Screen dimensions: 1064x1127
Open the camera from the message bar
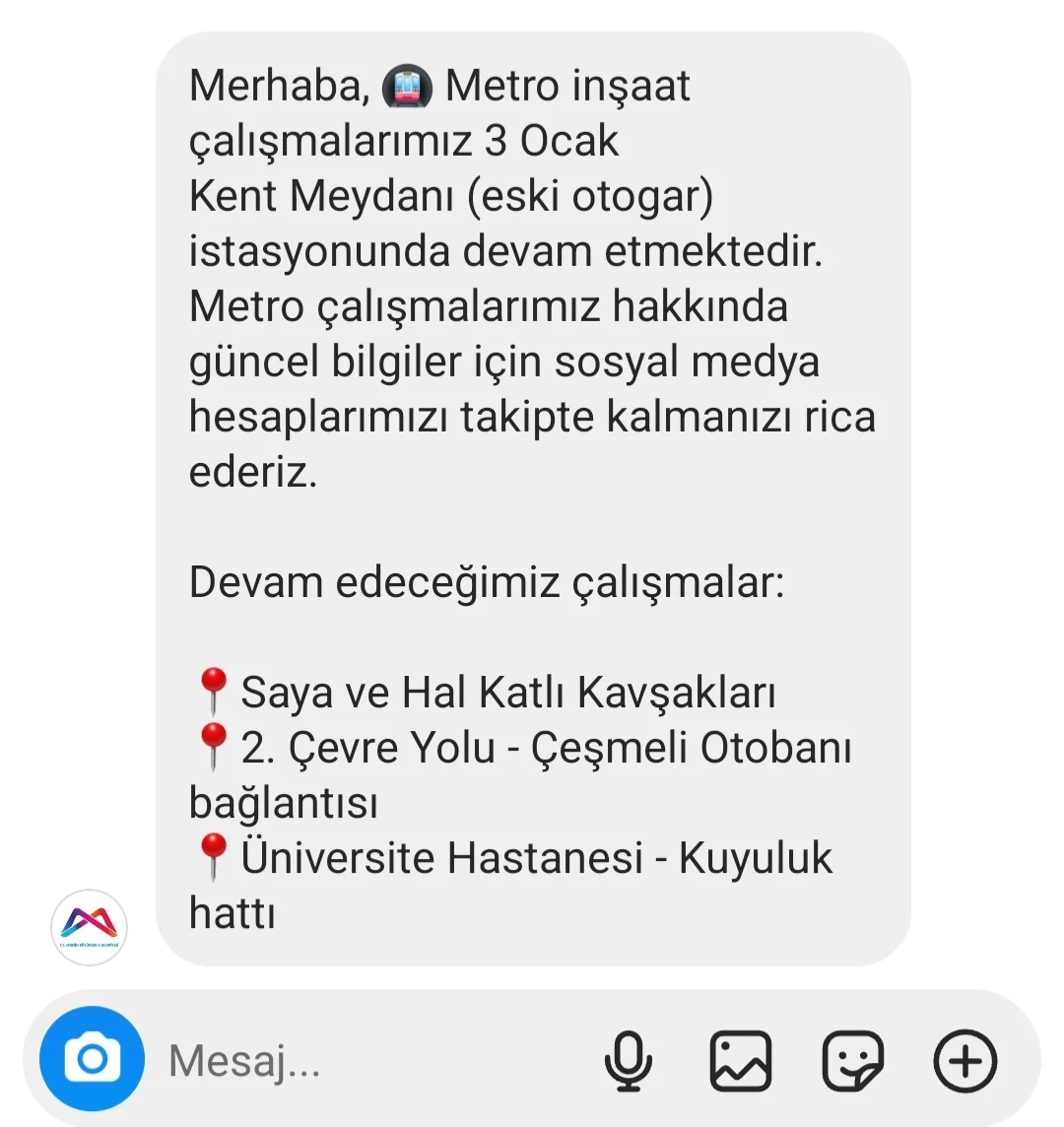pos(92,1059)
